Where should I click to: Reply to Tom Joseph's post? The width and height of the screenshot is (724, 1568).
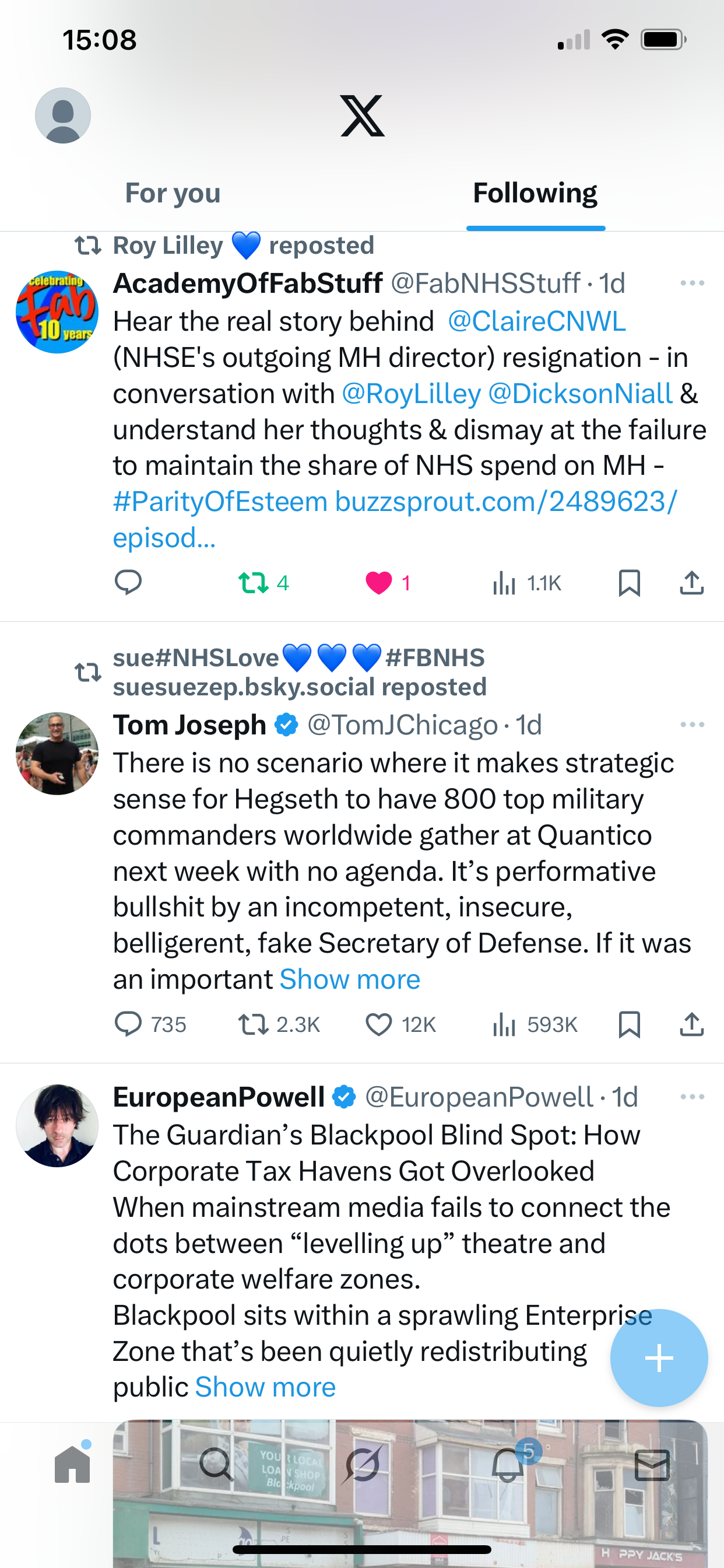128,1025
